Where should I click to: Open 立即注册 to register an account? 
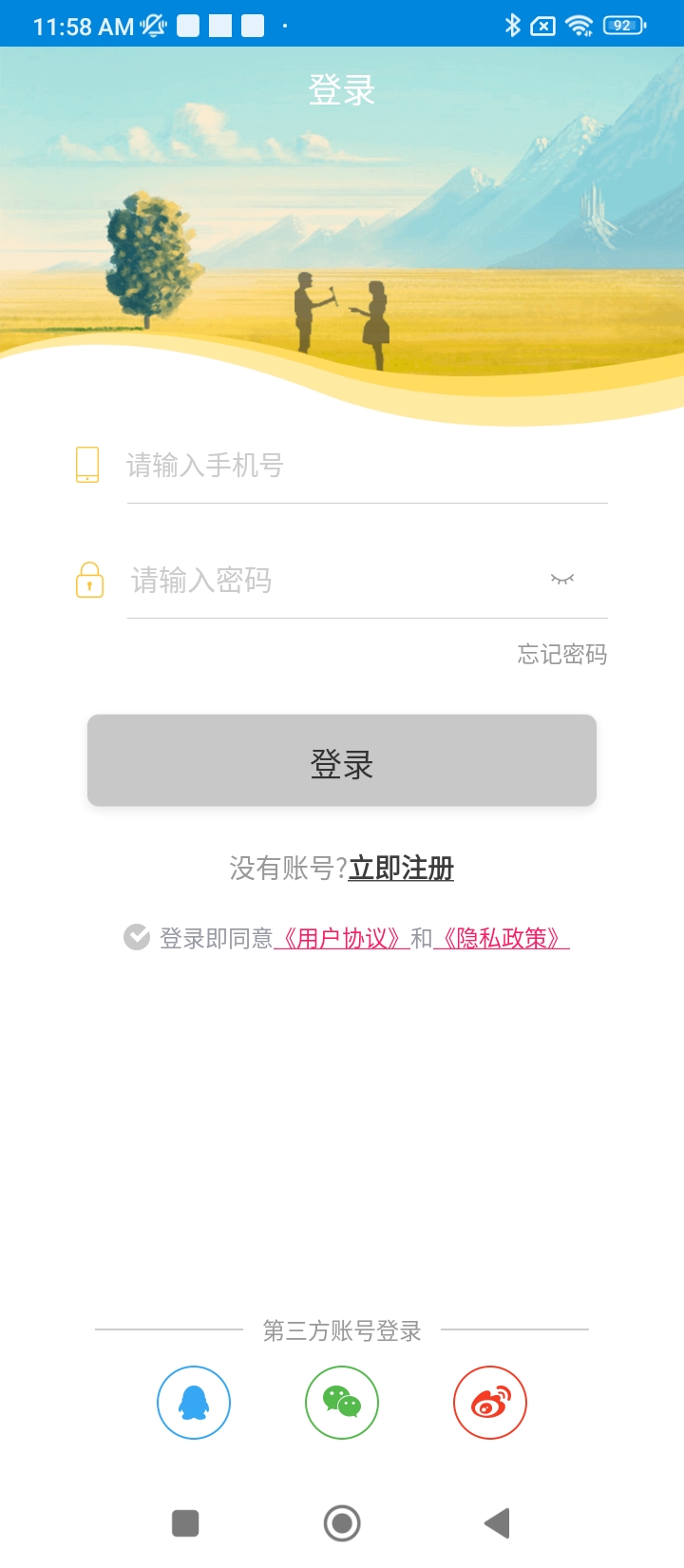(x=401, y=868)
